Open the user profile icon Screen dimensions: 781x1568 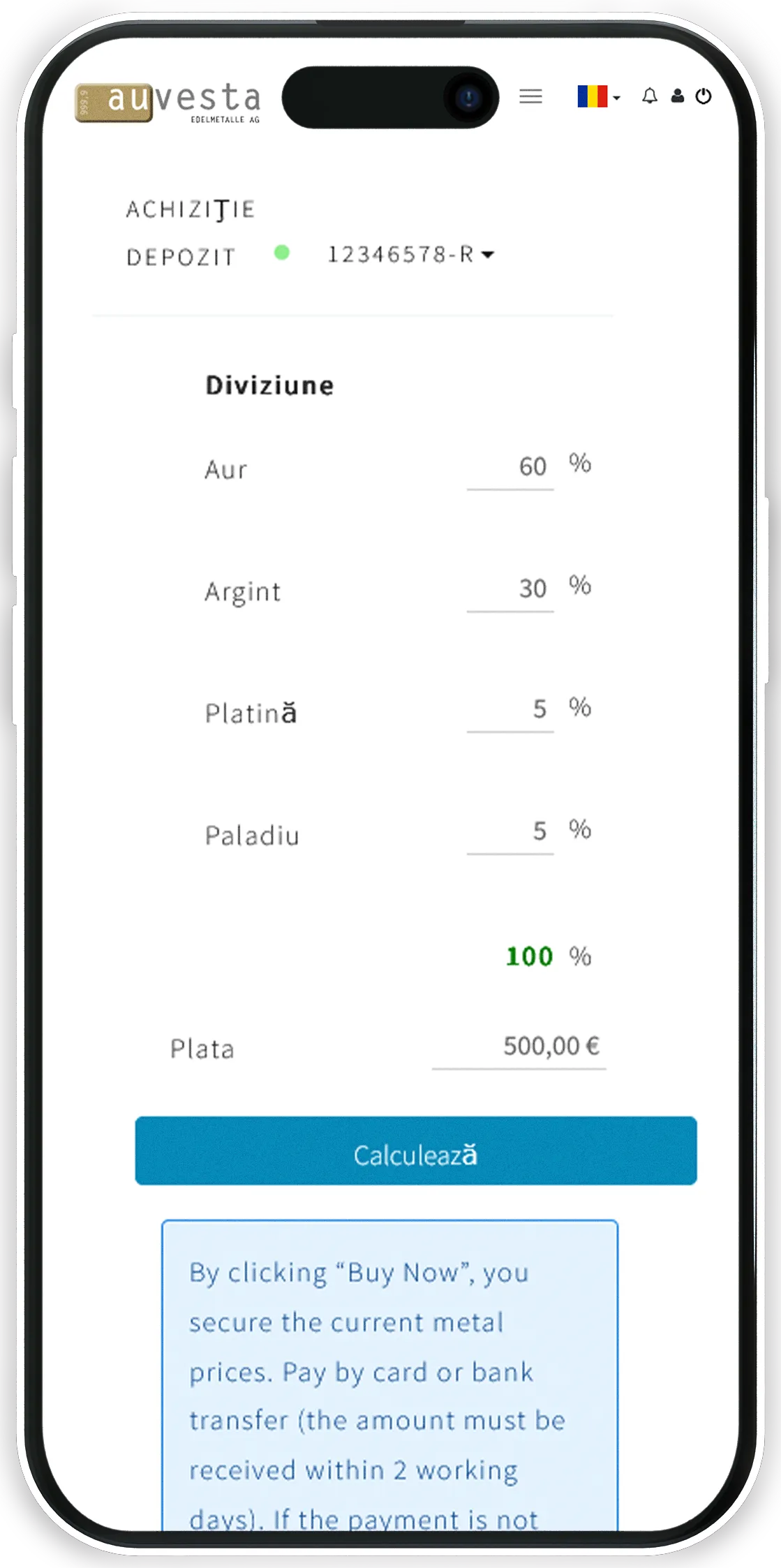pyautogui.click(x=677, y=96)
